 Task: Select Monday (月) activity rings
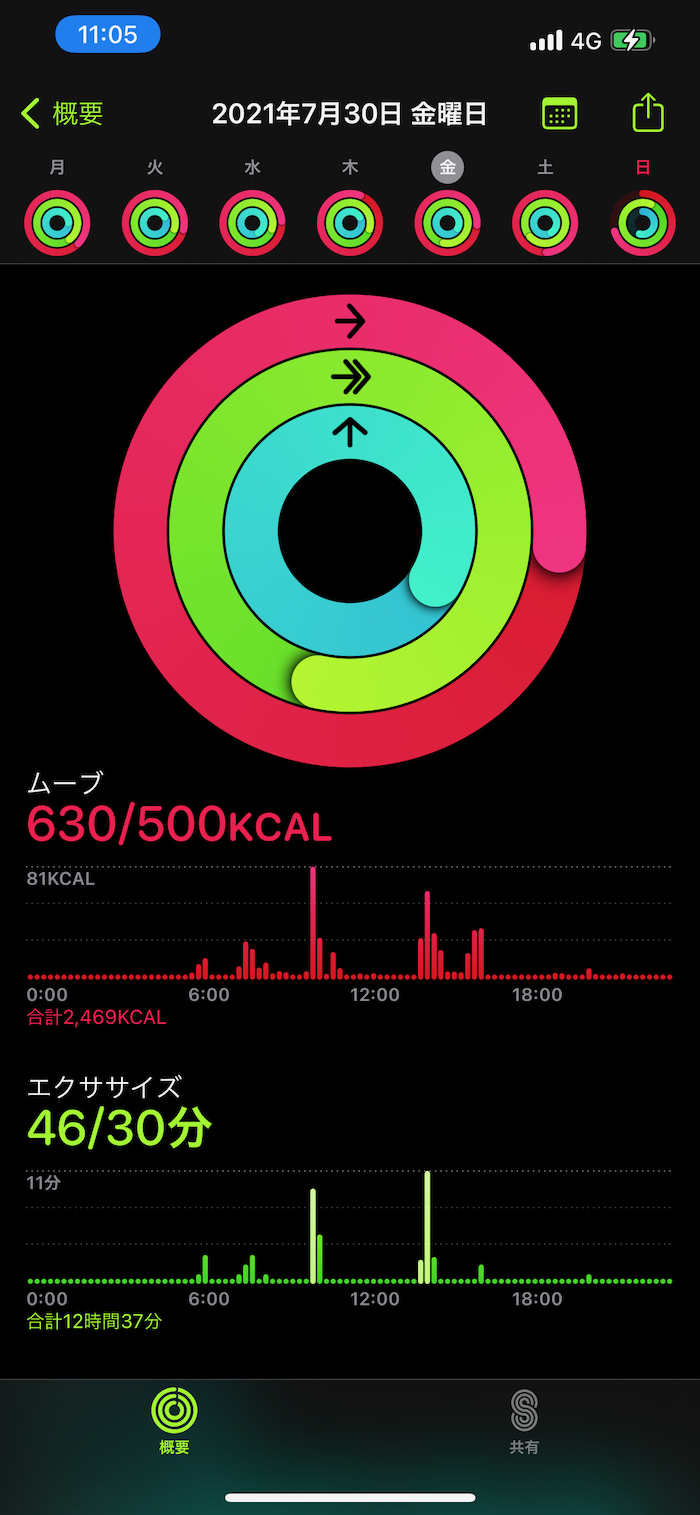click(x=58, y=223)
